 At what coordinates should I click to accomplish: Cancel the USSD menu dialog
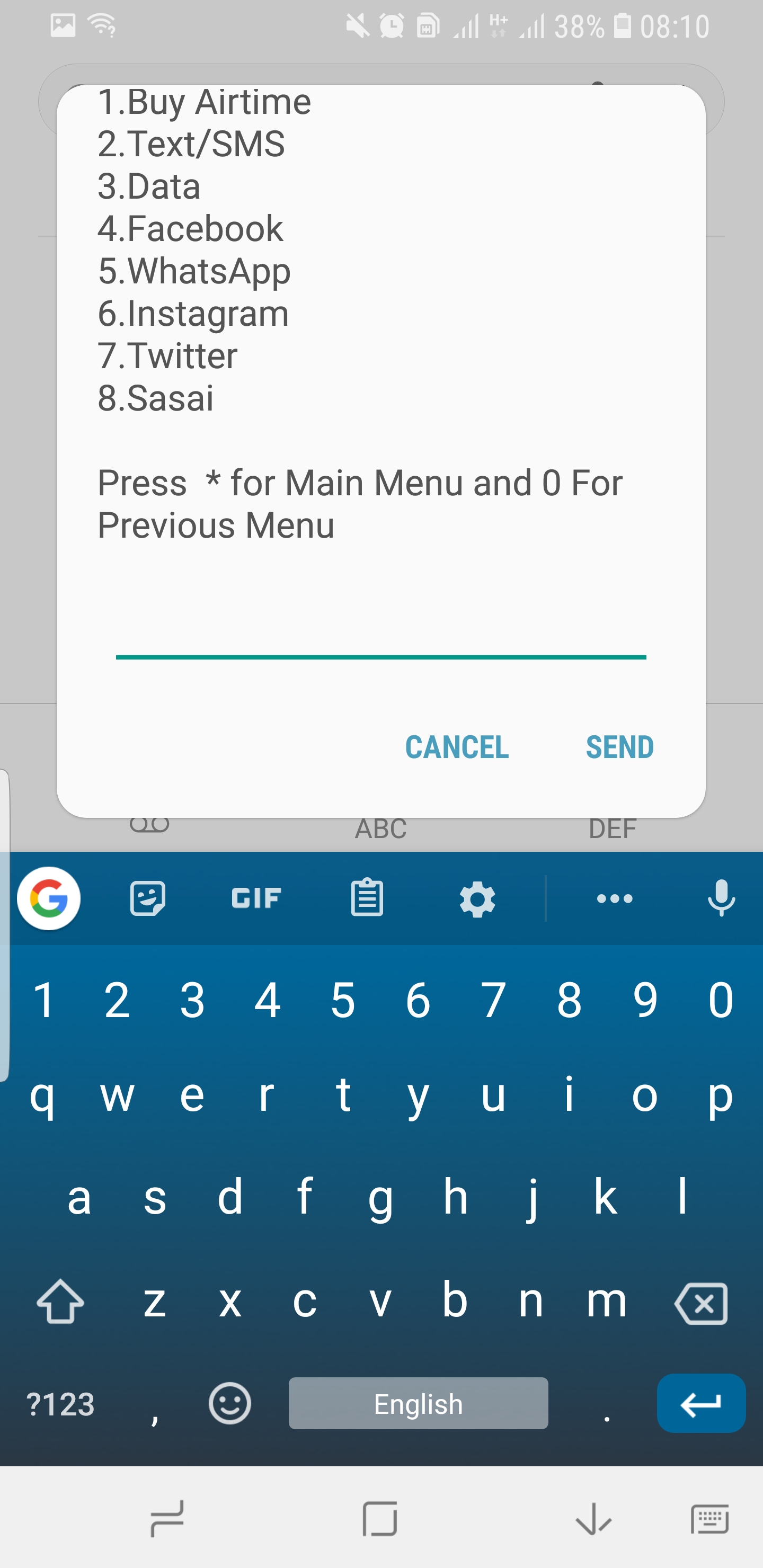(x=457, y=747)
